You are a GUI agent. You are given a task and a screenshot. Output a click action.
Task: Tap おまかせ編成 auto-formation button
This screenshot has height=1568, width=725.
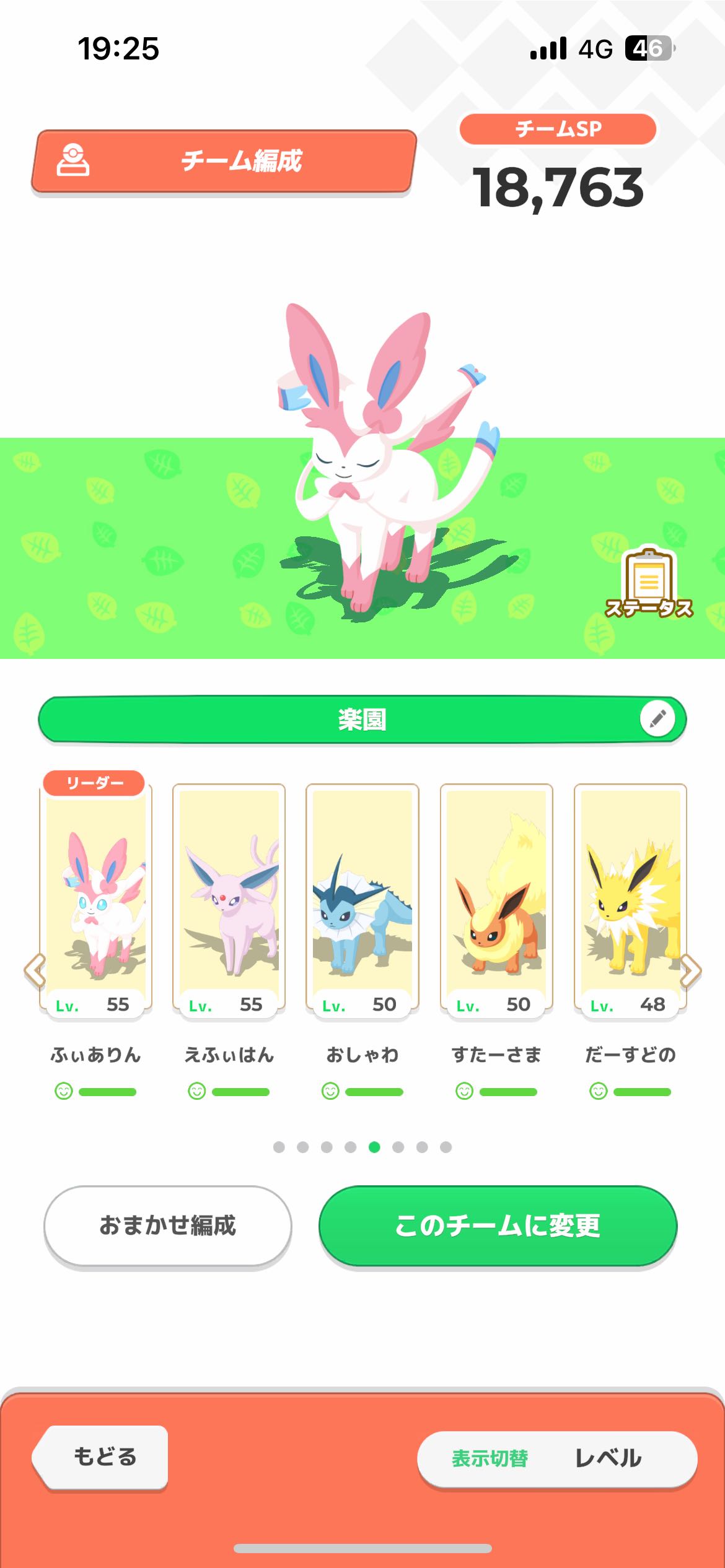coord(167,1226)
